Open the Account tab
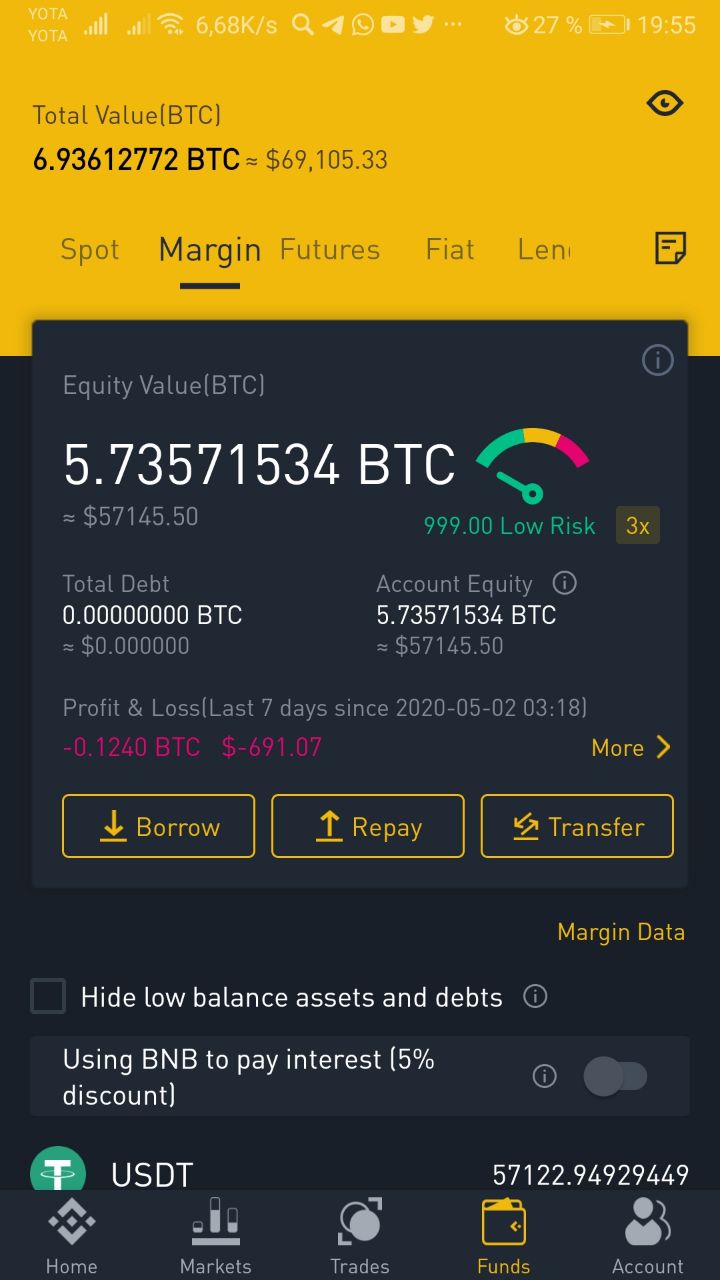 coord(648,1236)
